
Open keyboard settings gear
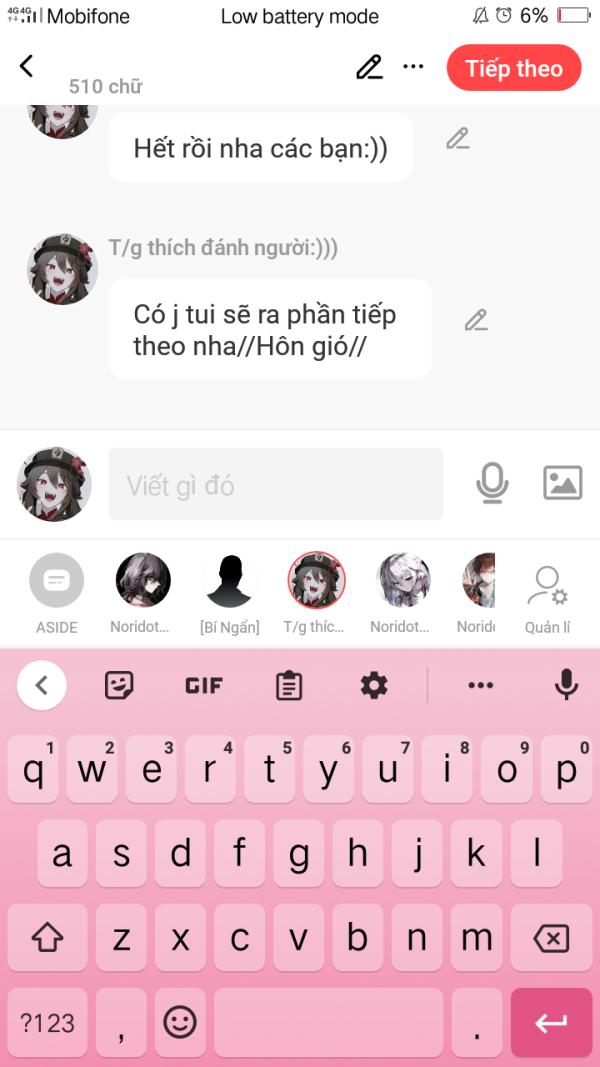click(x=373, y=685)
